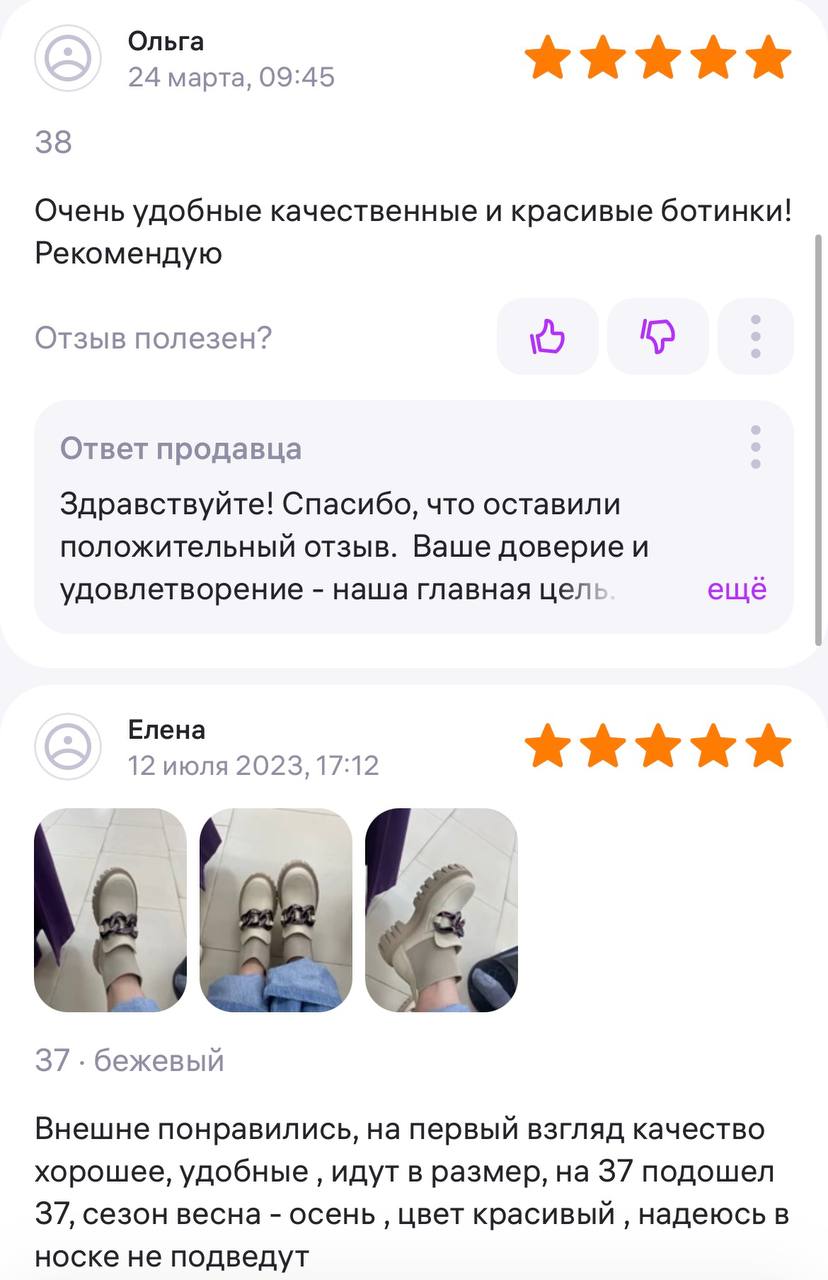The height and width of the screenshot is (1280, 828).
Task: Open the overflow menu for Ольга's review
Action: 756,337
